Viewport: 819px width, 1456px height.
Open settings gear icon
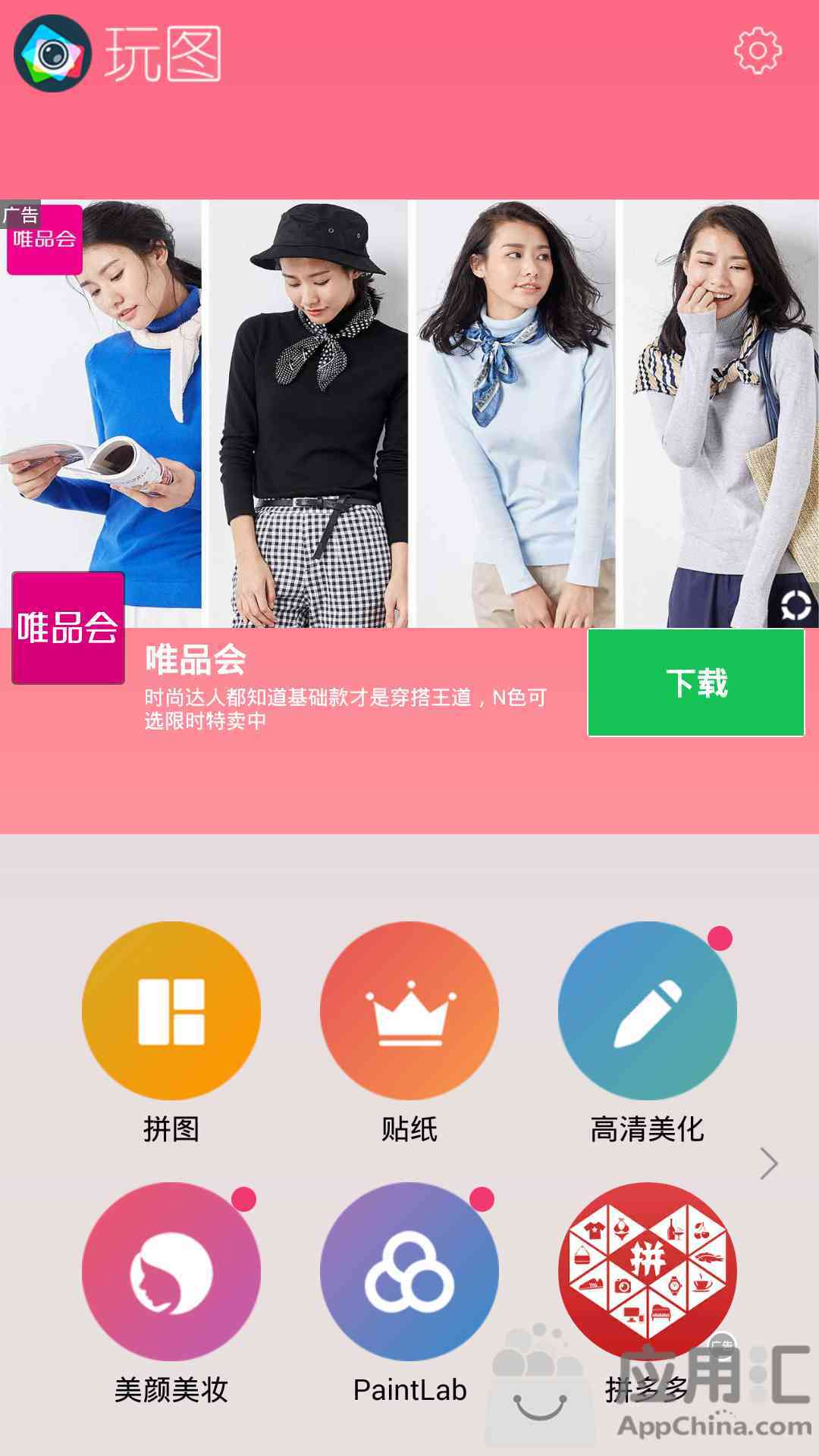point(758,51)
